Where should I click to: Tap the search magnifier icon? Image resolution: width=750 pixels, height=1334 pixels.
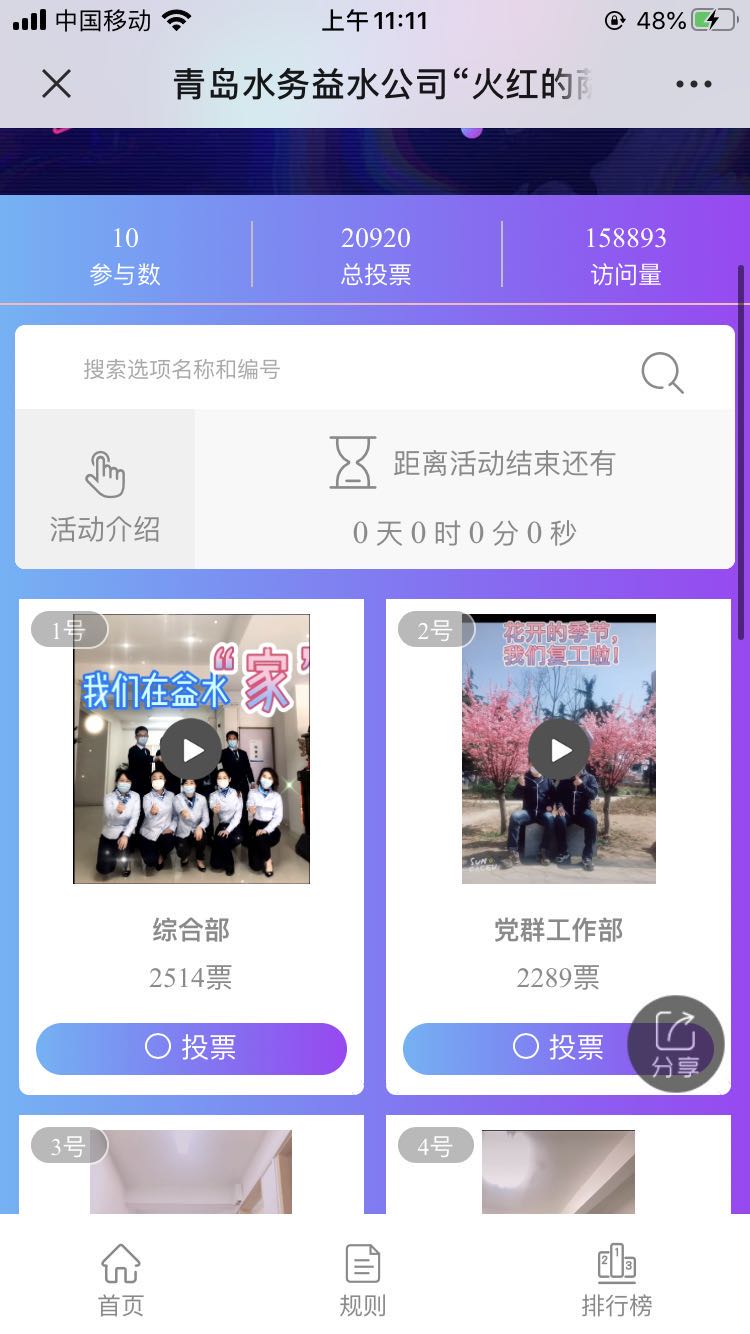[x=662, y=372]
